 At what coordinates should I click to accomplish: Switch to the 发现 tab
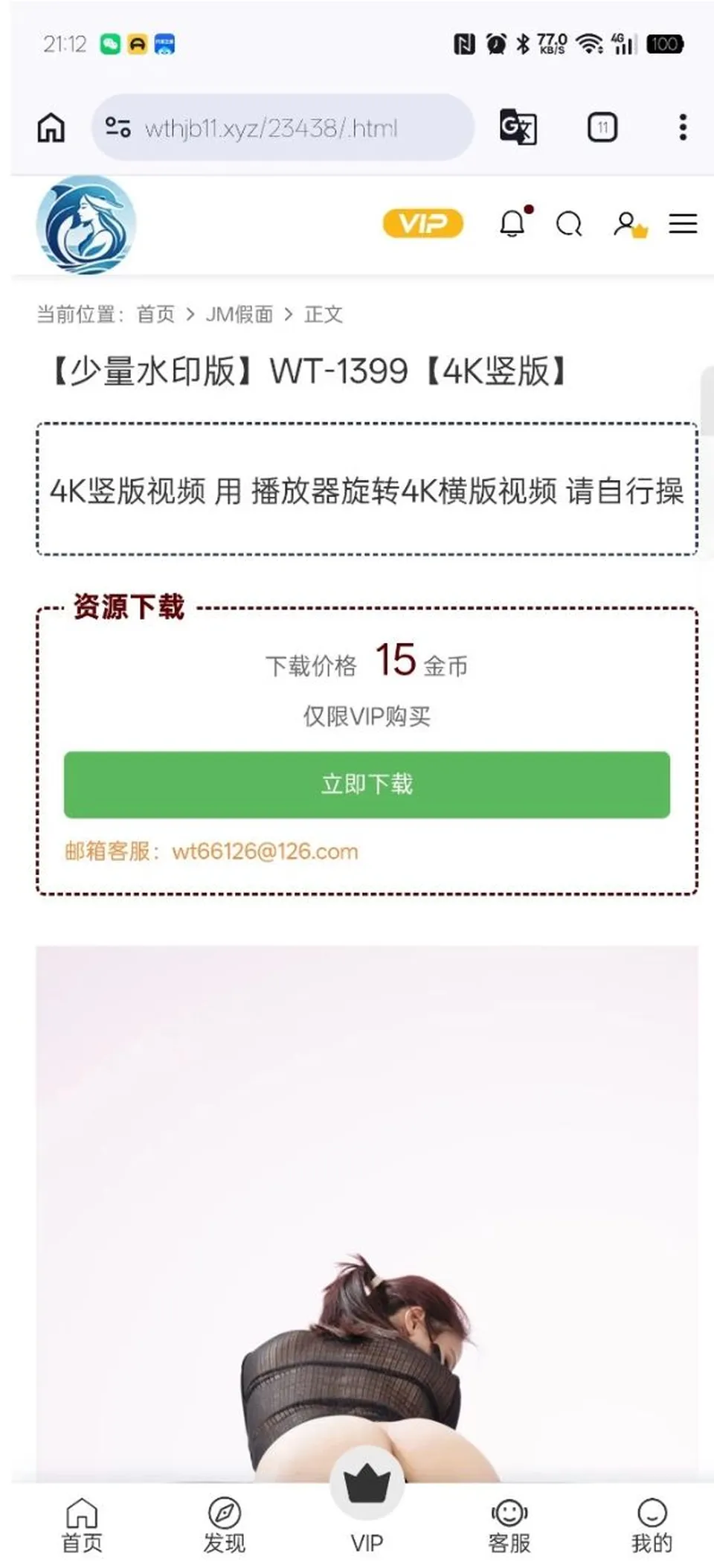(x=224, y=1526)
